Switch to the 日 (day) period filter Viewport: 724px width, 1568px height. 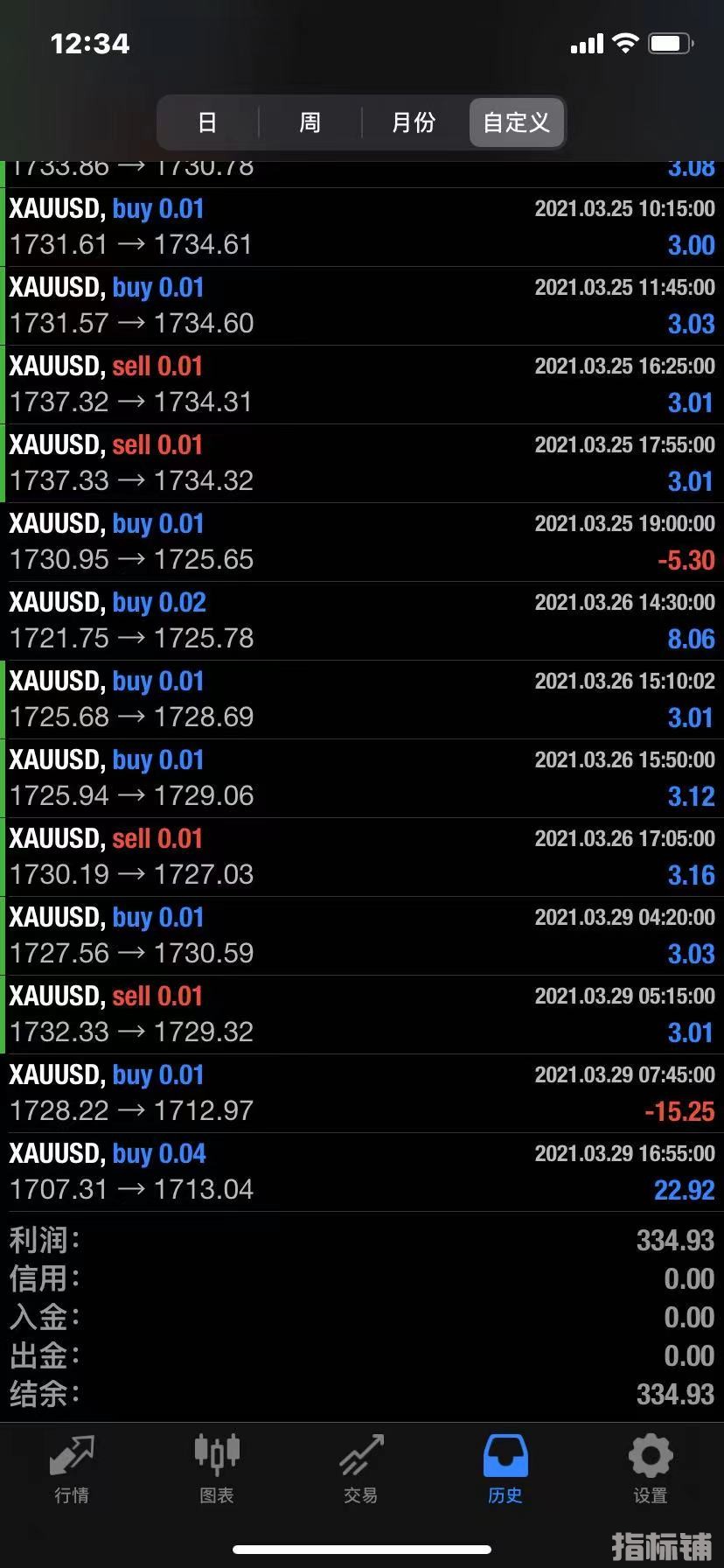pyautogui.click(x=207, y=122)
